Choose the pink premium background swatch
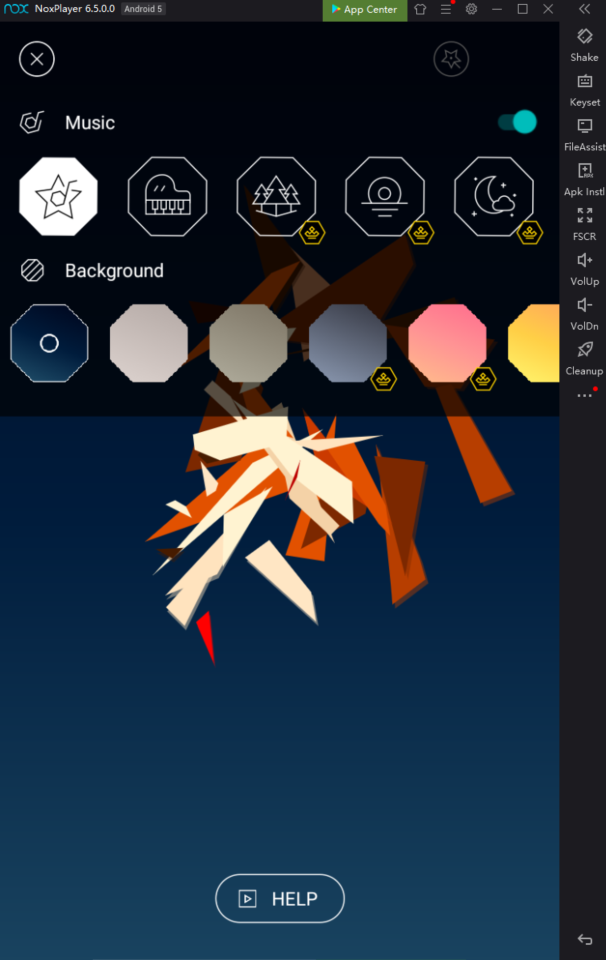Screen dimensions: 606x960 pos(447,343)
